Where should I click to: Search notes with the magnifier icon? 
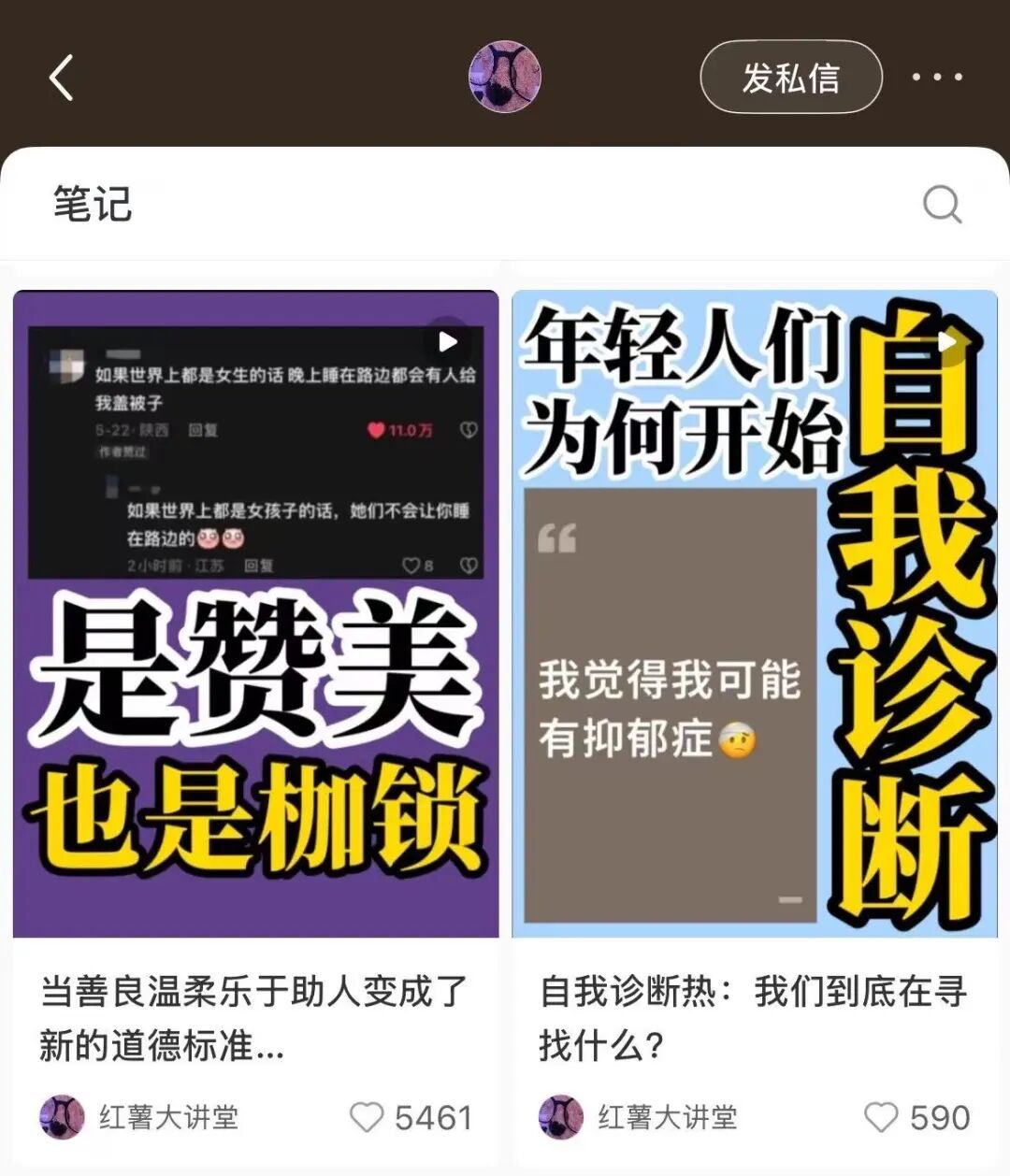click(x=941, y=204)
